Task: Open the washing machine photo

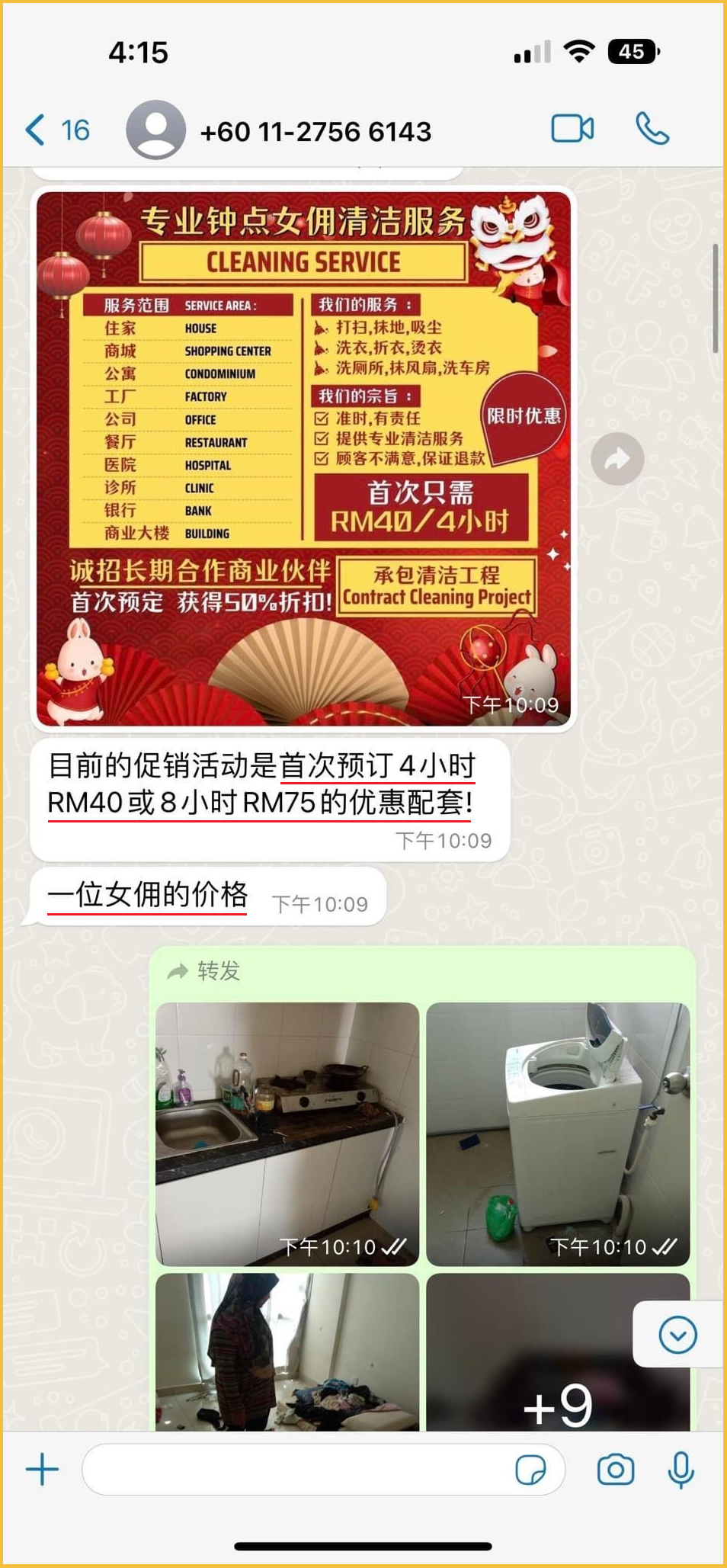Action: [558, 1133]
